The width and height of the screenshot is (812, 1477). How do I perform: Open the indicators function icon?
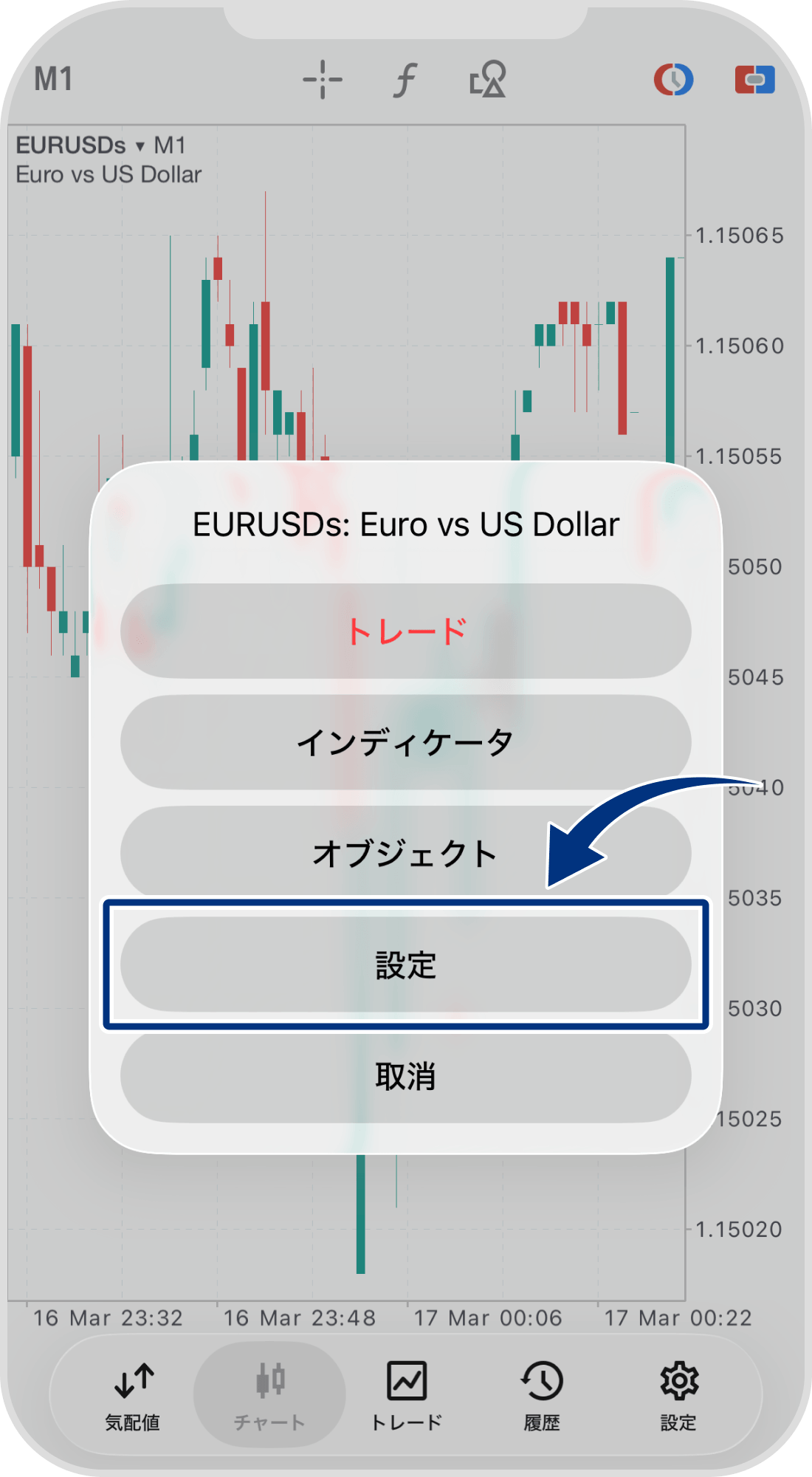(x=405, y=80)
